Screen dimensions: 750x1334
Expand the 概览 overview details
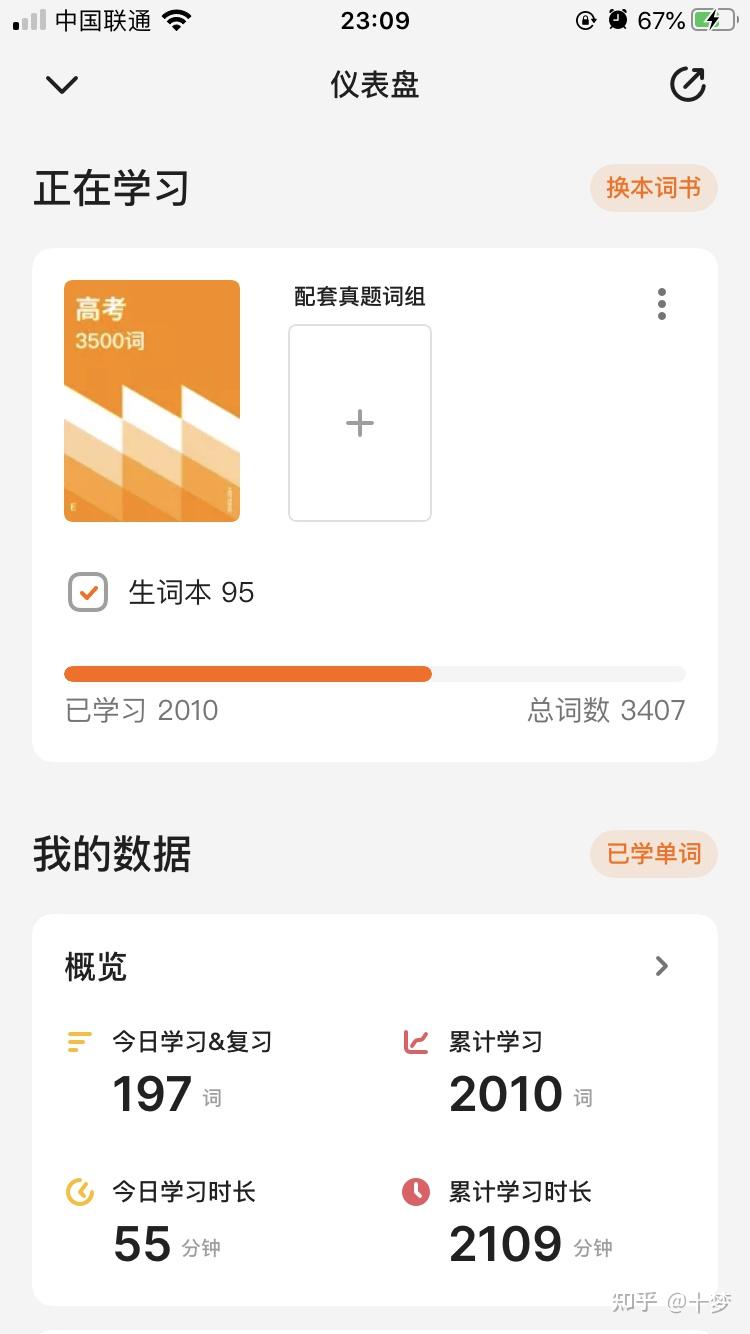click(x=661, y=966)
